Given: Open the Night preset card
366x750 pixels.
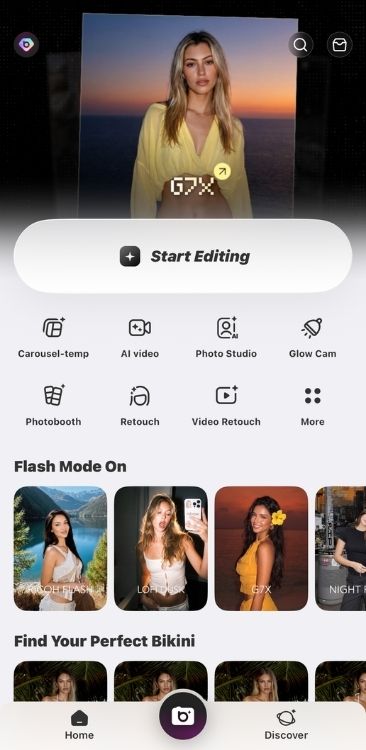Looking at the screenshot, I should point(341,549).
